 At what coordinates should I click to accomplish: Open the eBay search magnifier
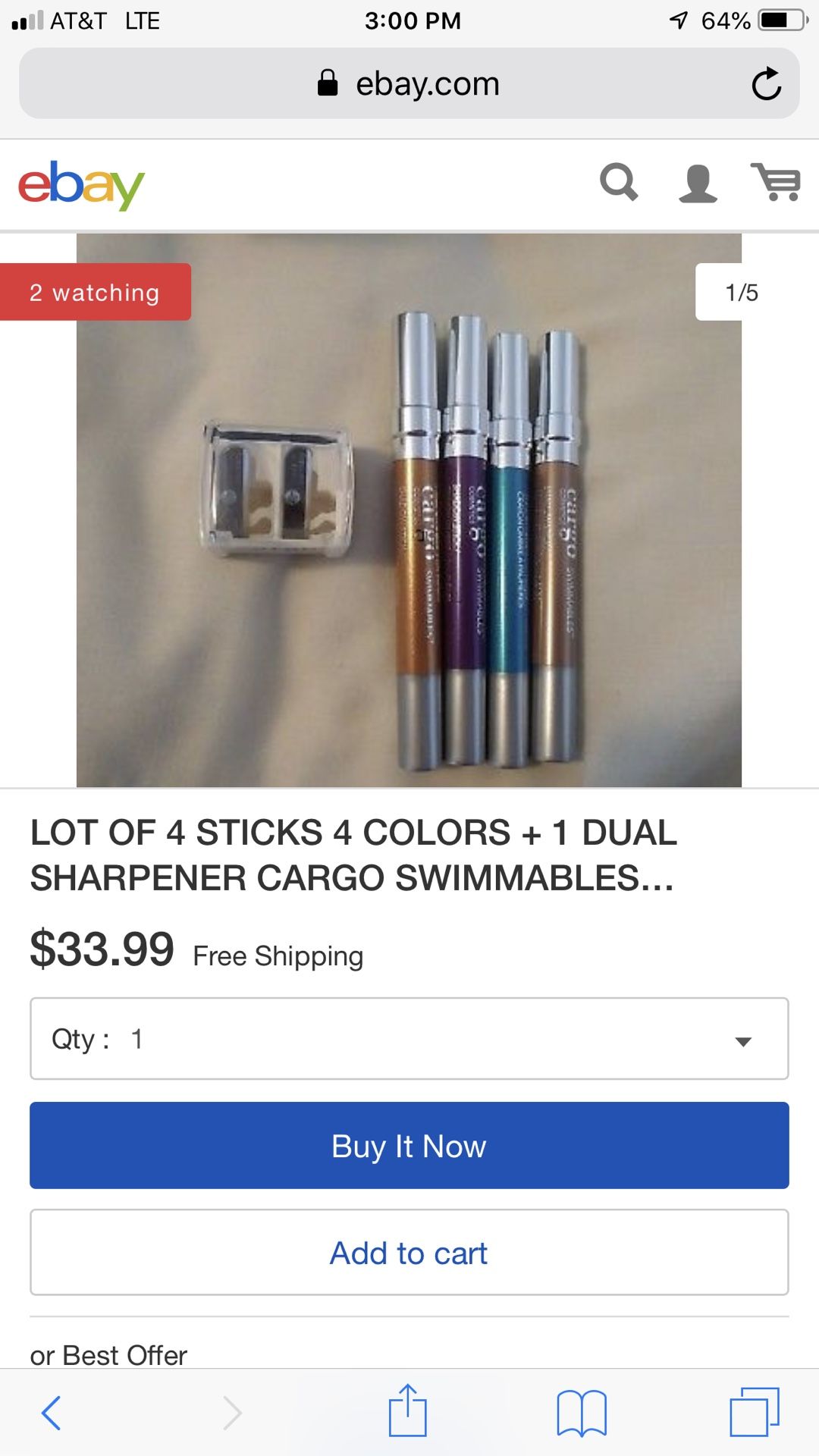(x=620, y=183)
